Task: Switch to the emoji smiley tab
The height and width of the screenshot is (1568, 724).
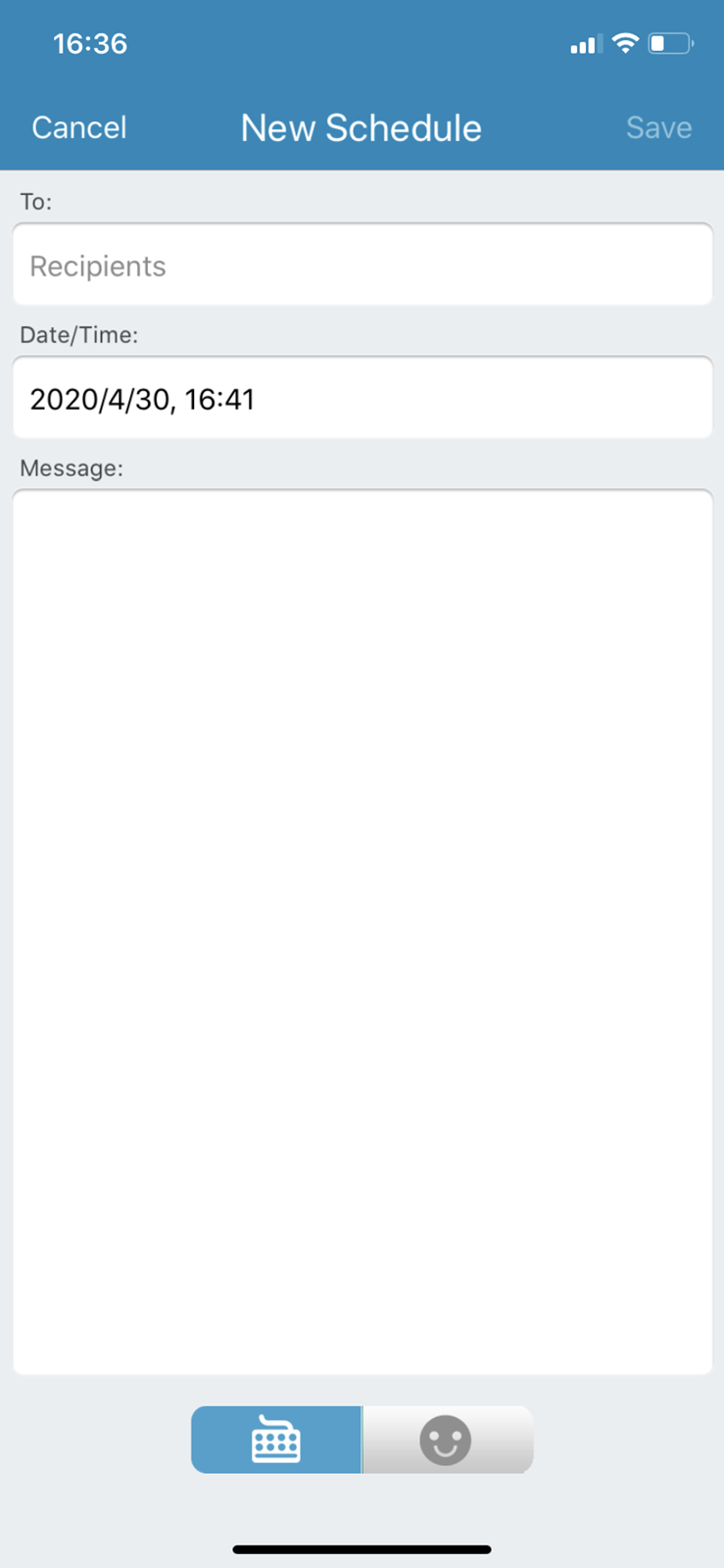Action: pyautogui.click(x=447, y=1440)
